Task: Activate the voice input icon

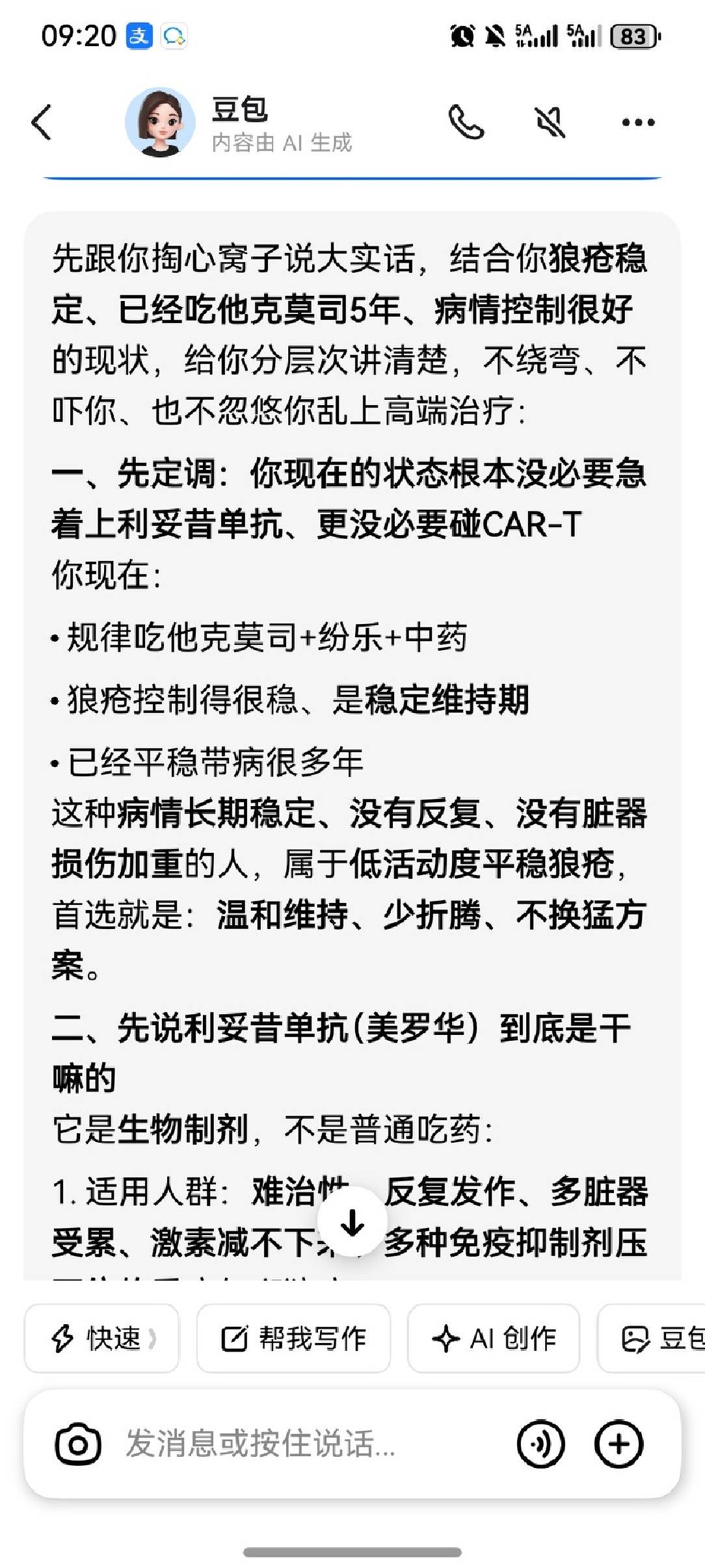Action: tap(541, 1444)
